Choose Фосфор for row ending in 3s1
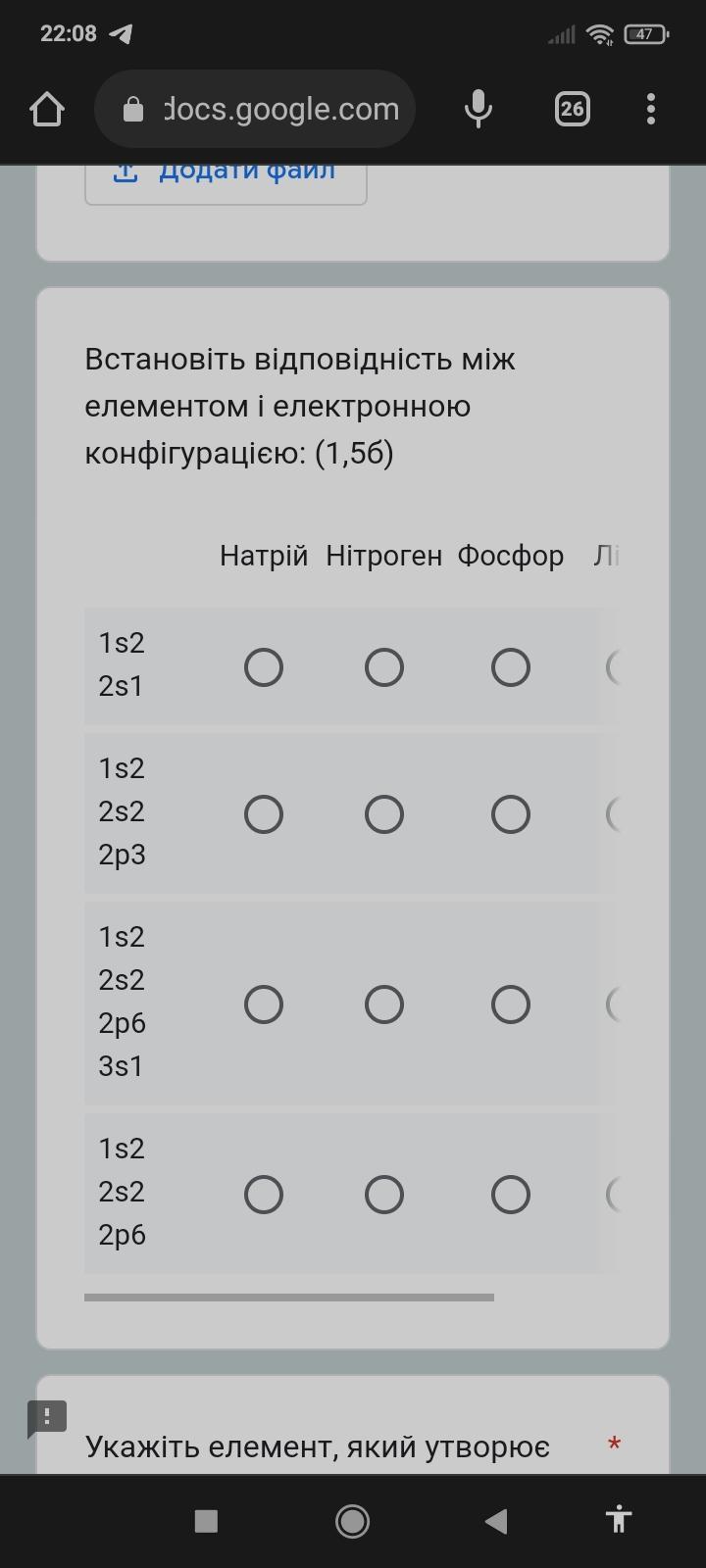Viewport: 706px width, 1568px height. click(511, 1004)
